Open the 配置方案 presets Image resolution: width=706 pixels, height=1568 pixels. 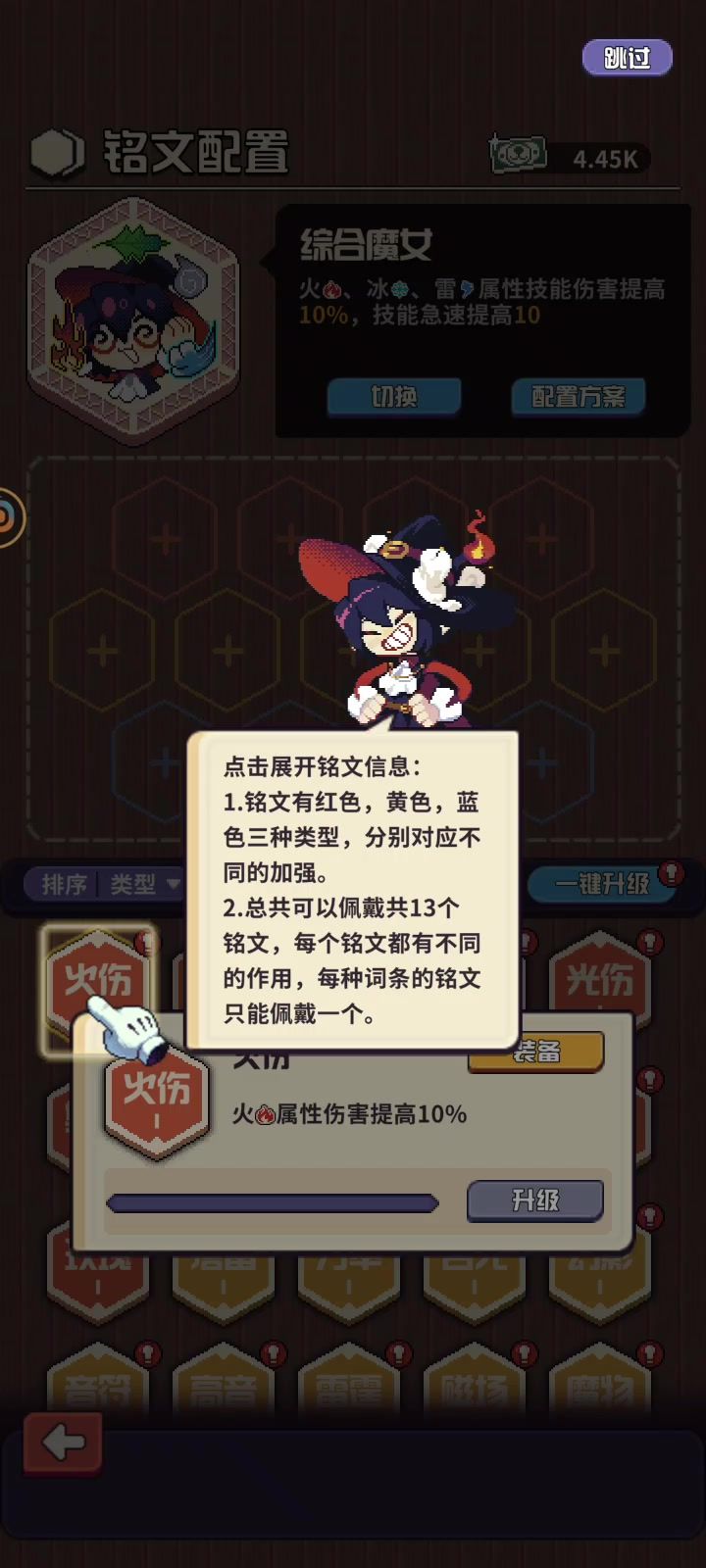point(579,397)
